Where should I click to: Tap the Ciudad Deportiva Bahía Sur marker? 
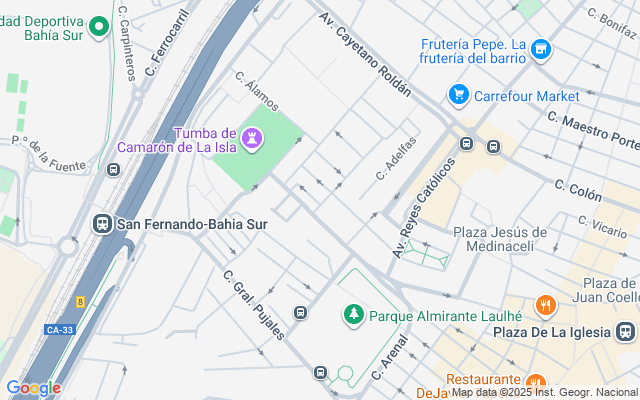coord(99,27)
